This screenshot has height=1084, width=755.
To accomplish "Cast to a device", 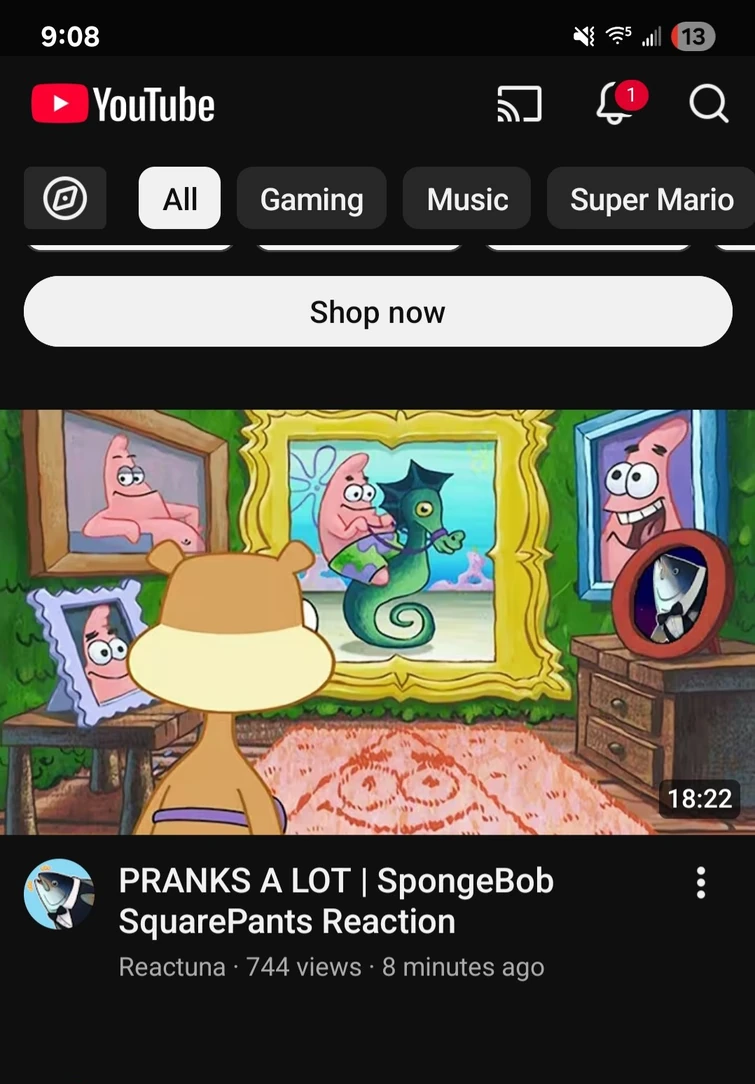I will [519, 104].
